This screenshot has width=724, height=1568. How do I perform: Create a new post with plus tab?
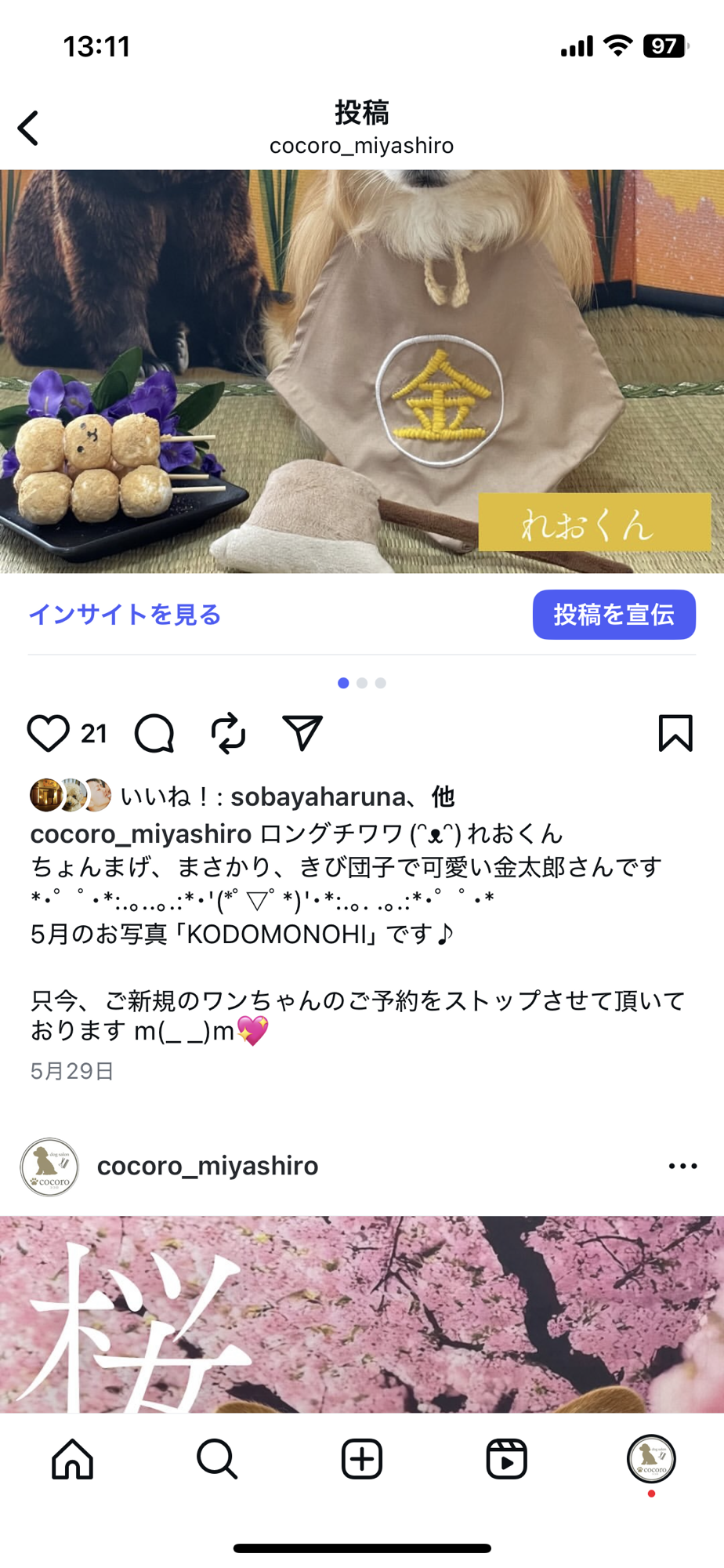click(362, 1459)
